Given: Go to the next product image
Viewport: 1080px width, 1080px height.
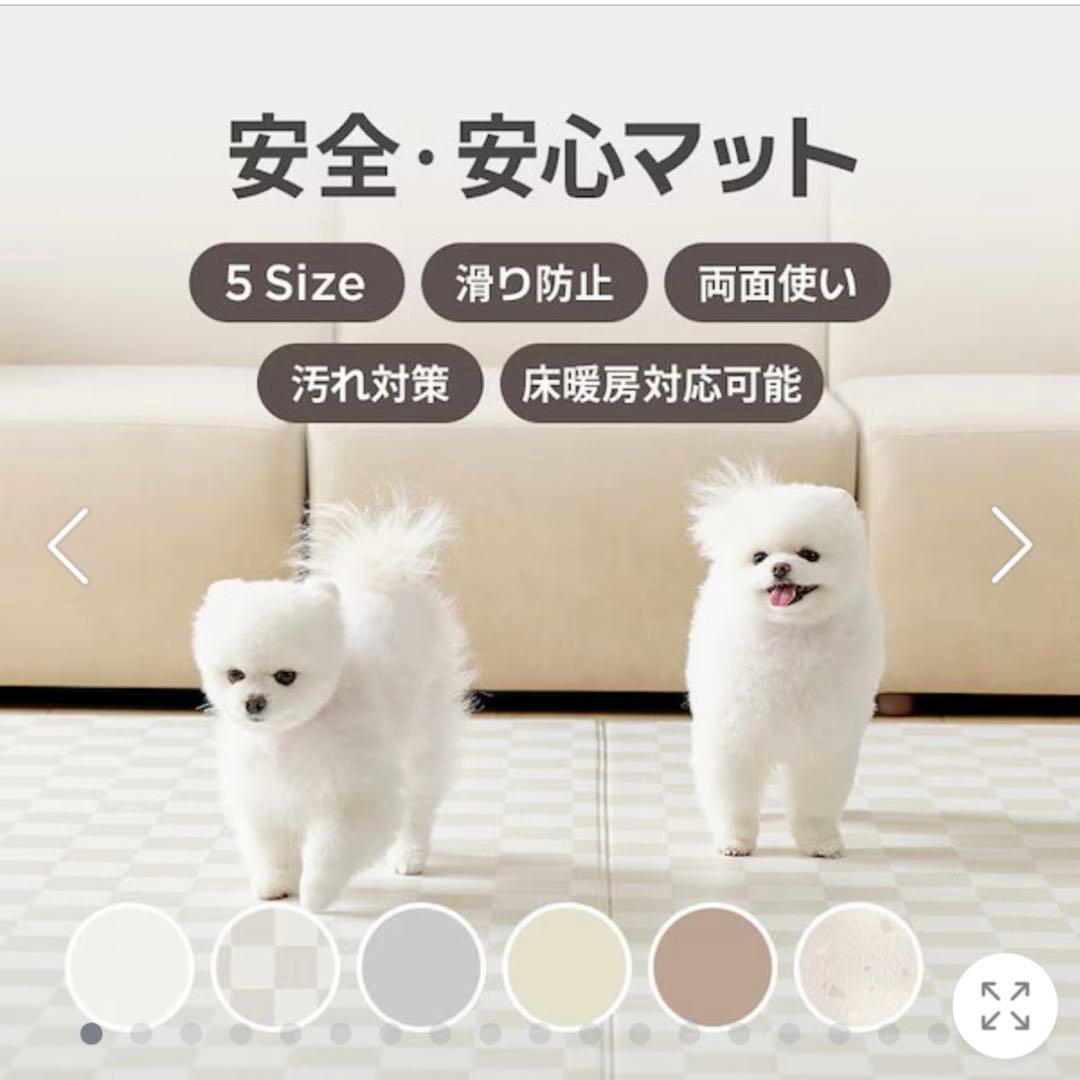Looking at the screenshot, I should point(1011,546).
